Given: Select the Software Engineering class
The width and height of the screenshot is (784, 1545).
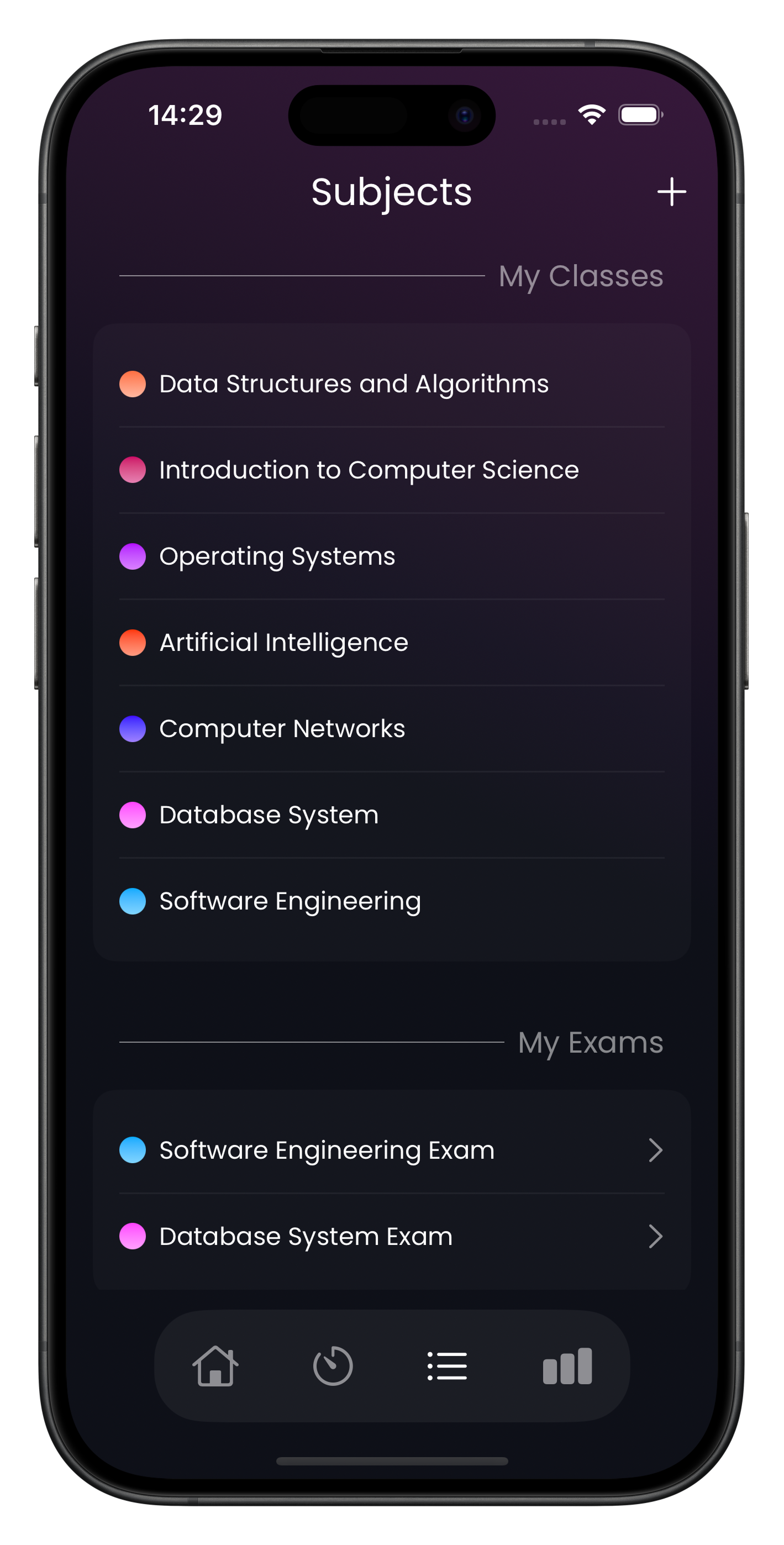Looking at the screenshot, I should click(290, 901).
